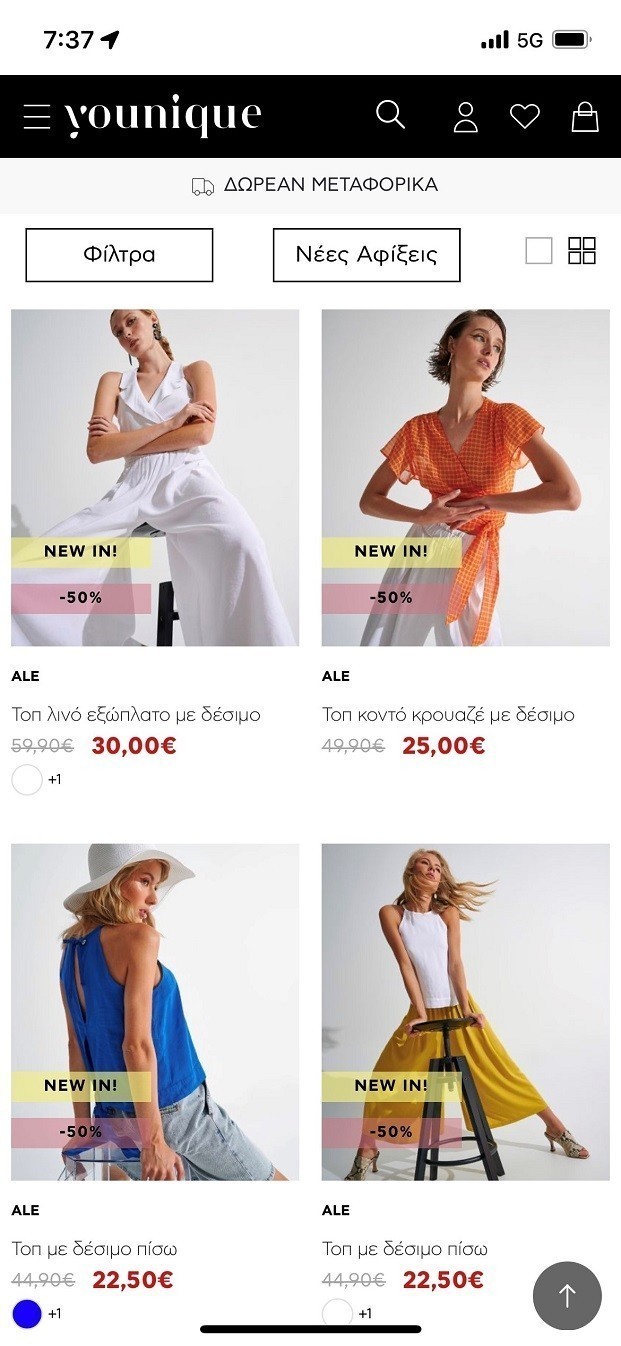Switch to grid view
The width and height of the screenshot is (621, 1346).
click(582, 250)
